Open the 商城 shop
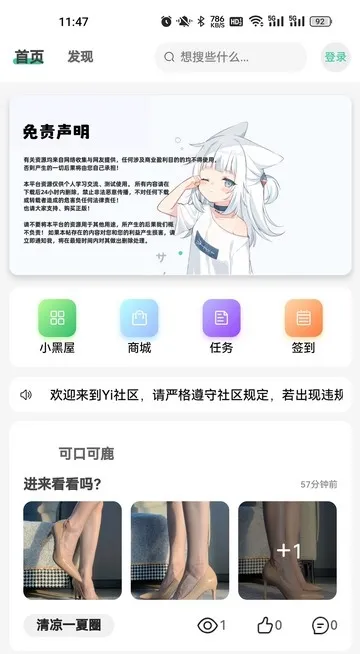Screen dimensions: 360x654 pos(139,327)
